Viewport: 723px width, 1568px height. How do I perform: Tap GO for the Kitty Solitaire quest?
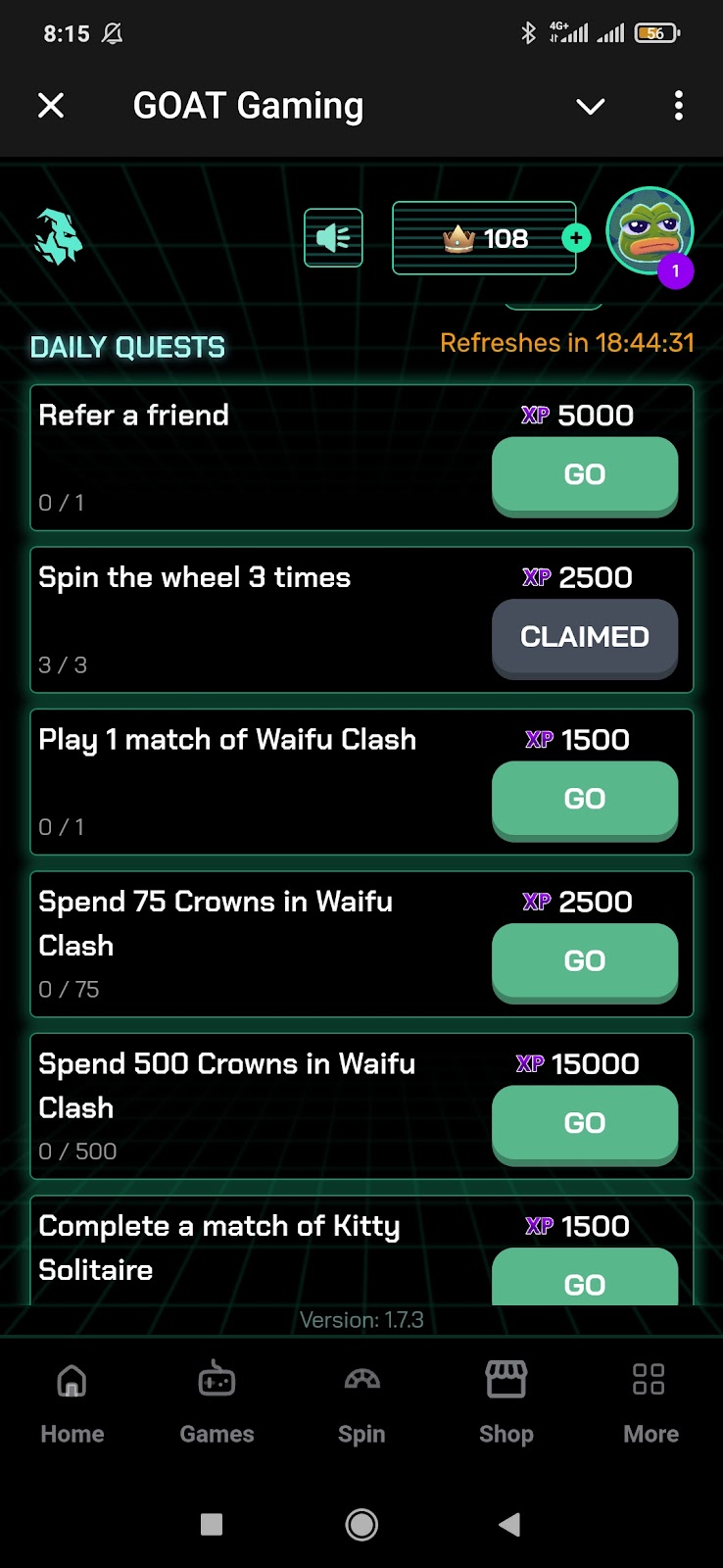tap(584, 1280)
